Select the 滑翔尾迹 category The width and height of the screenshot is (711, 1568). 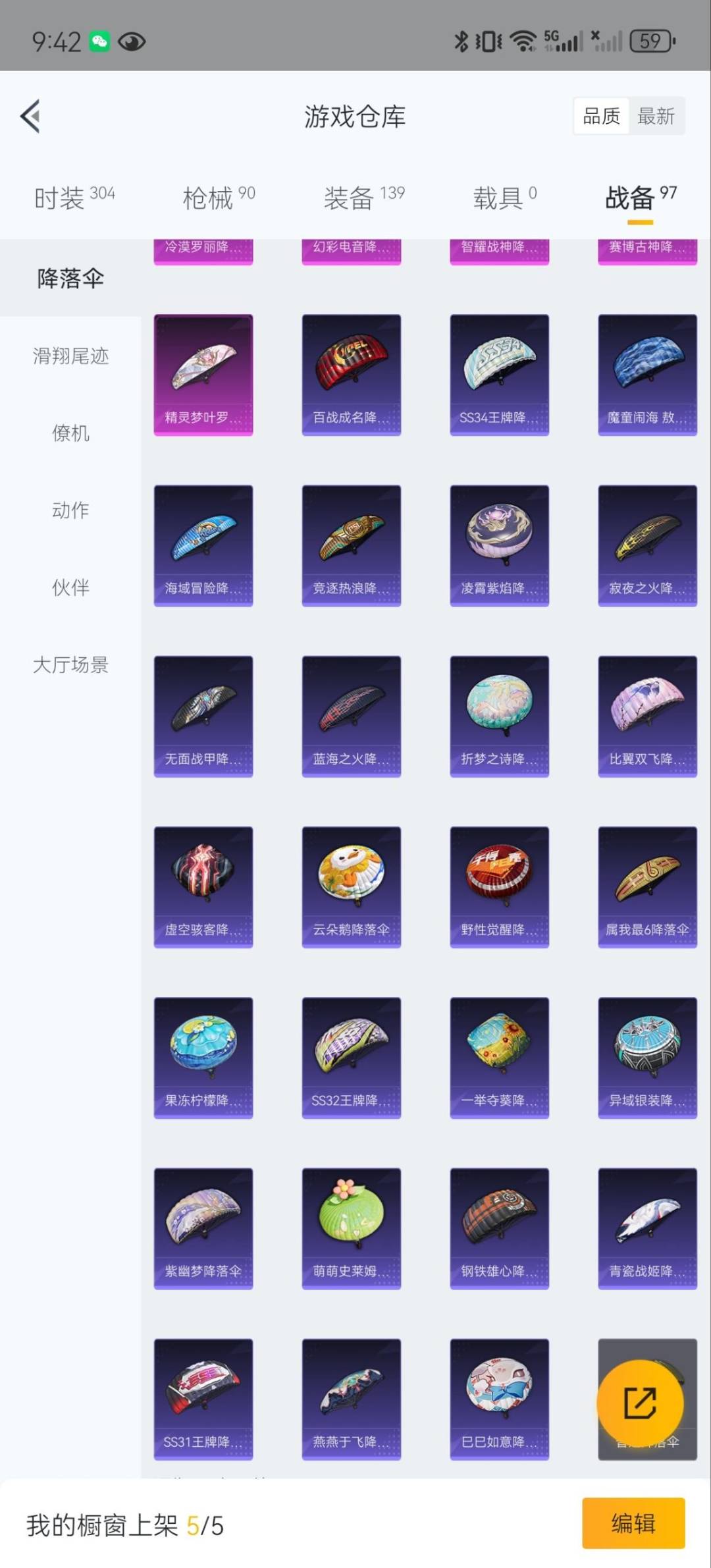click(70, 356)
